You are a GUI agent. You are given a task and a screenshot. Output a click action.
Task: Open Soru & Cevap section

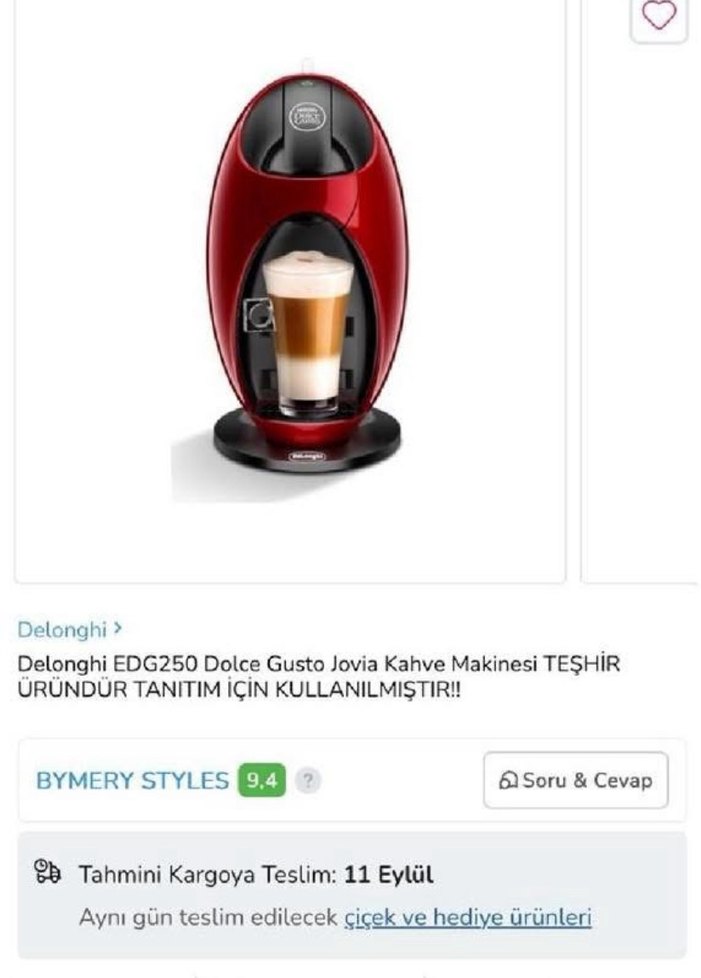pos(575,780)
